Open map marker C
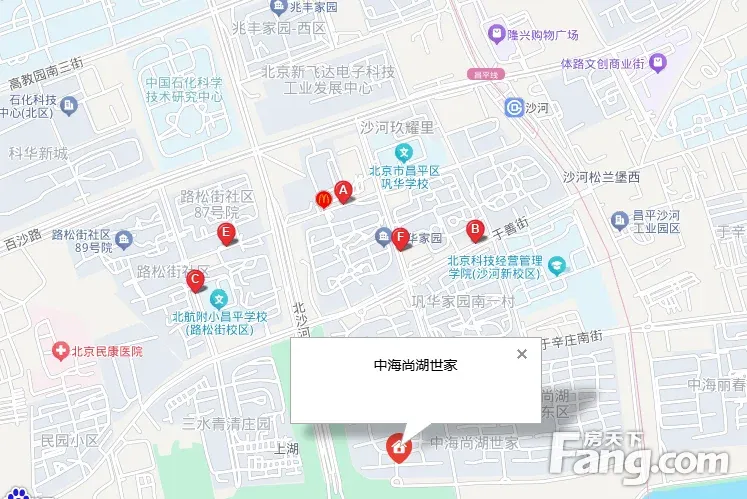This screenshot has width=747, height=499. click(x=196, y=281)
